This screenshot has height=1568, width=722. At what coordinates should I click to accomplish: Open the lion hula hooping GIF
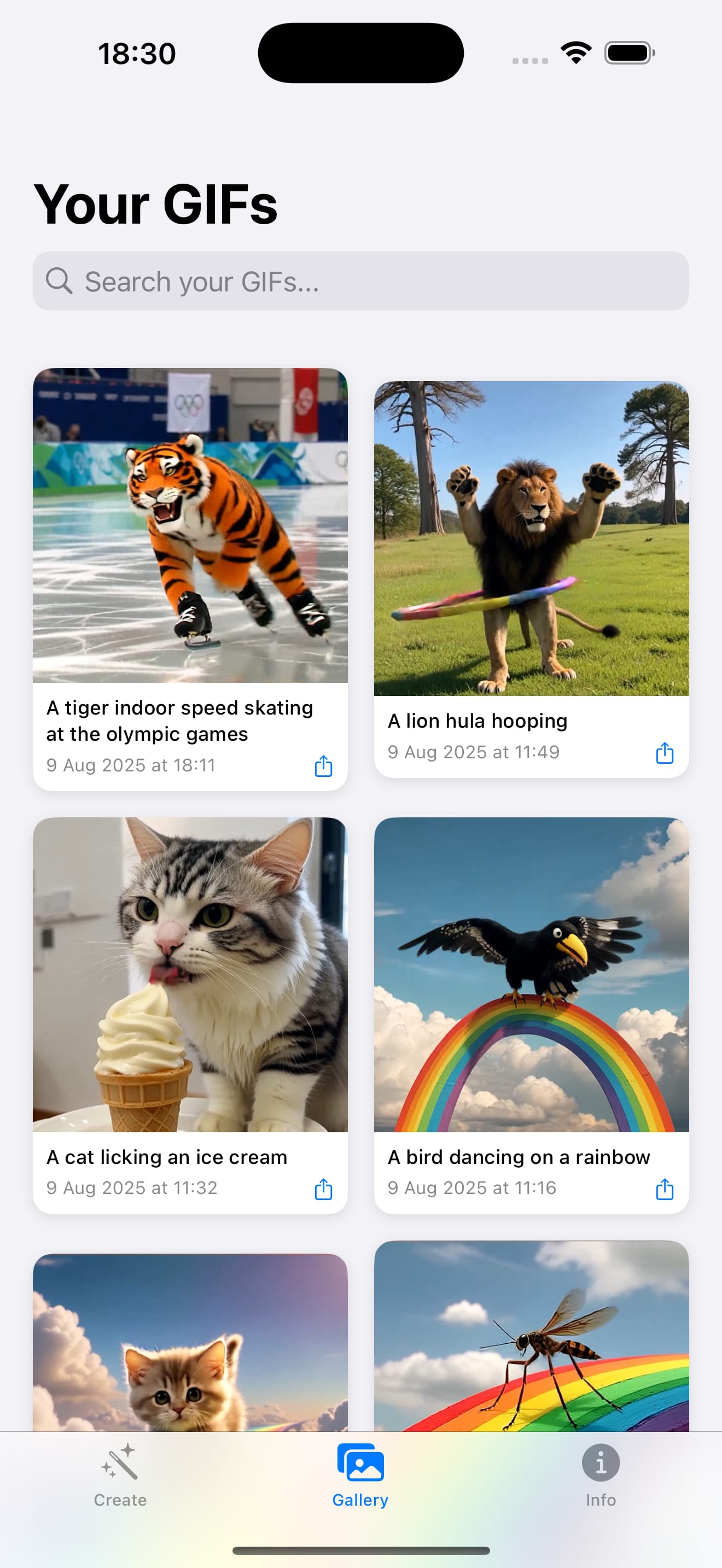pos(531,539)
